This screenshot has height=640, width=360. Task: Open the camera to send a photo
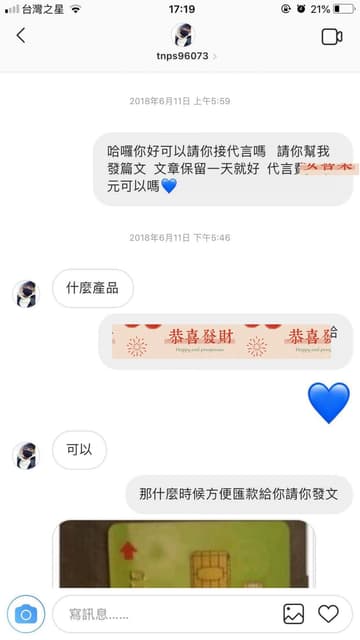click(26, 614)
